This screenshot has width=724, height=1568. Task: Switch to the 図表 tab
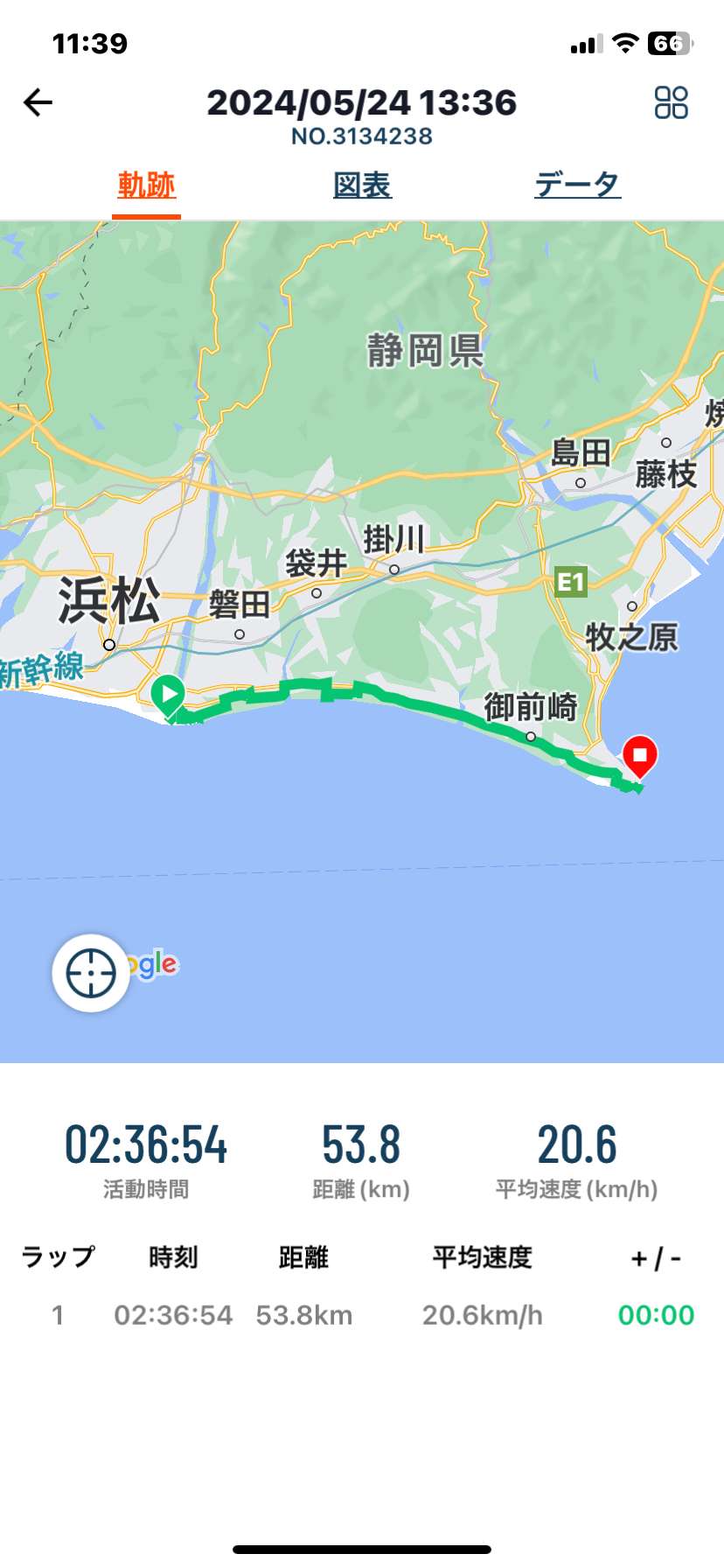(x=362, y=185)
